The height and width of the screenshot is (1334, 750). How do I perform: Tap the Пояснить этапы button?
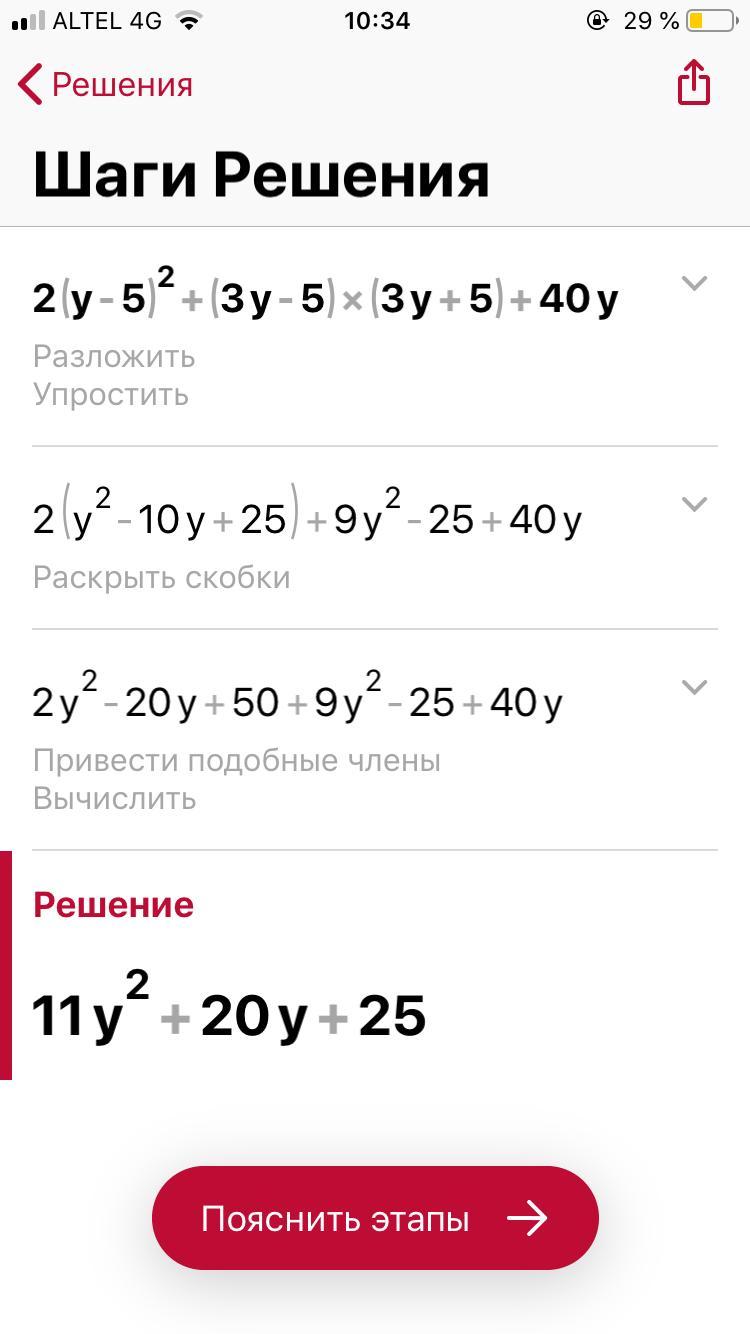pos(375,1218)
